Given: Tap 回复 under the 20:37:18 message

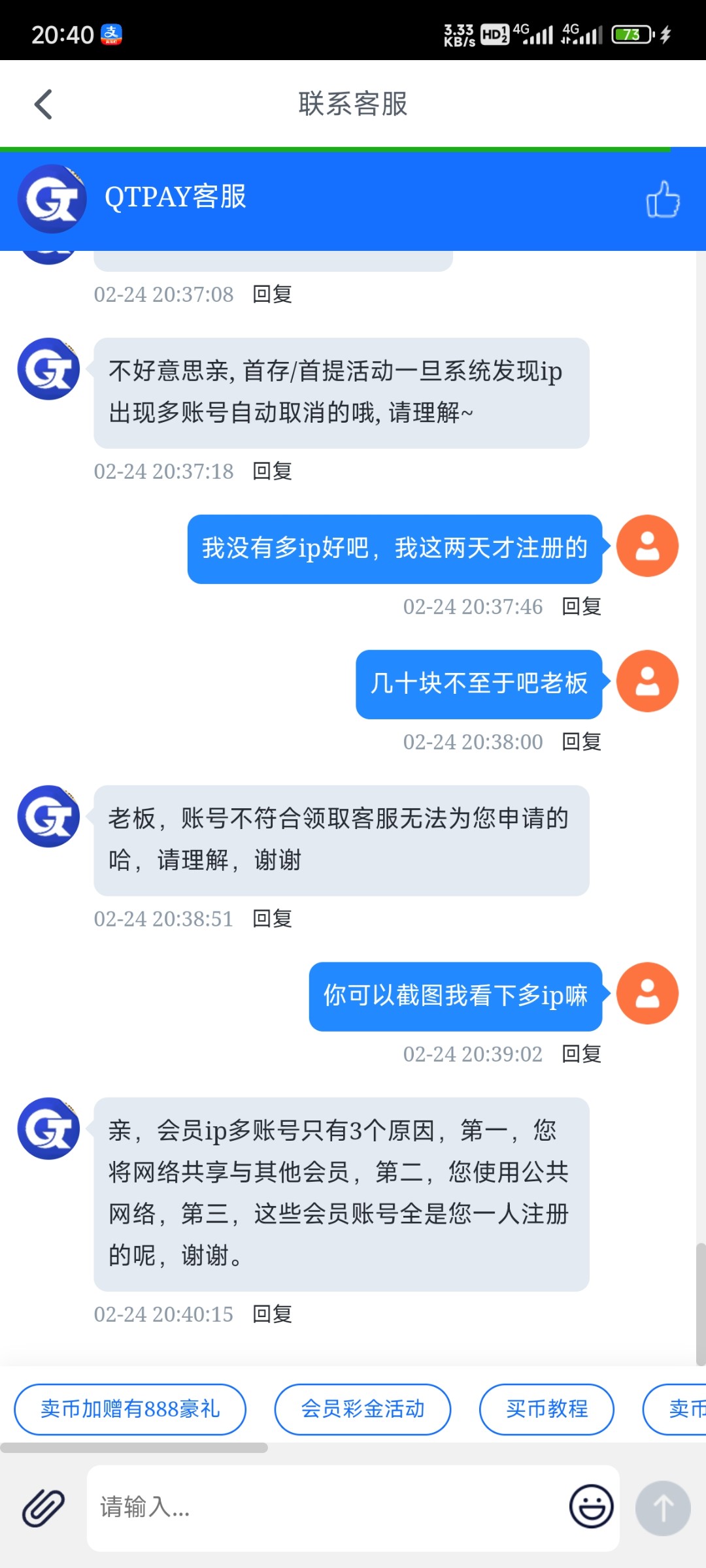Looking at the screenshot, I should tap(272, 471).
